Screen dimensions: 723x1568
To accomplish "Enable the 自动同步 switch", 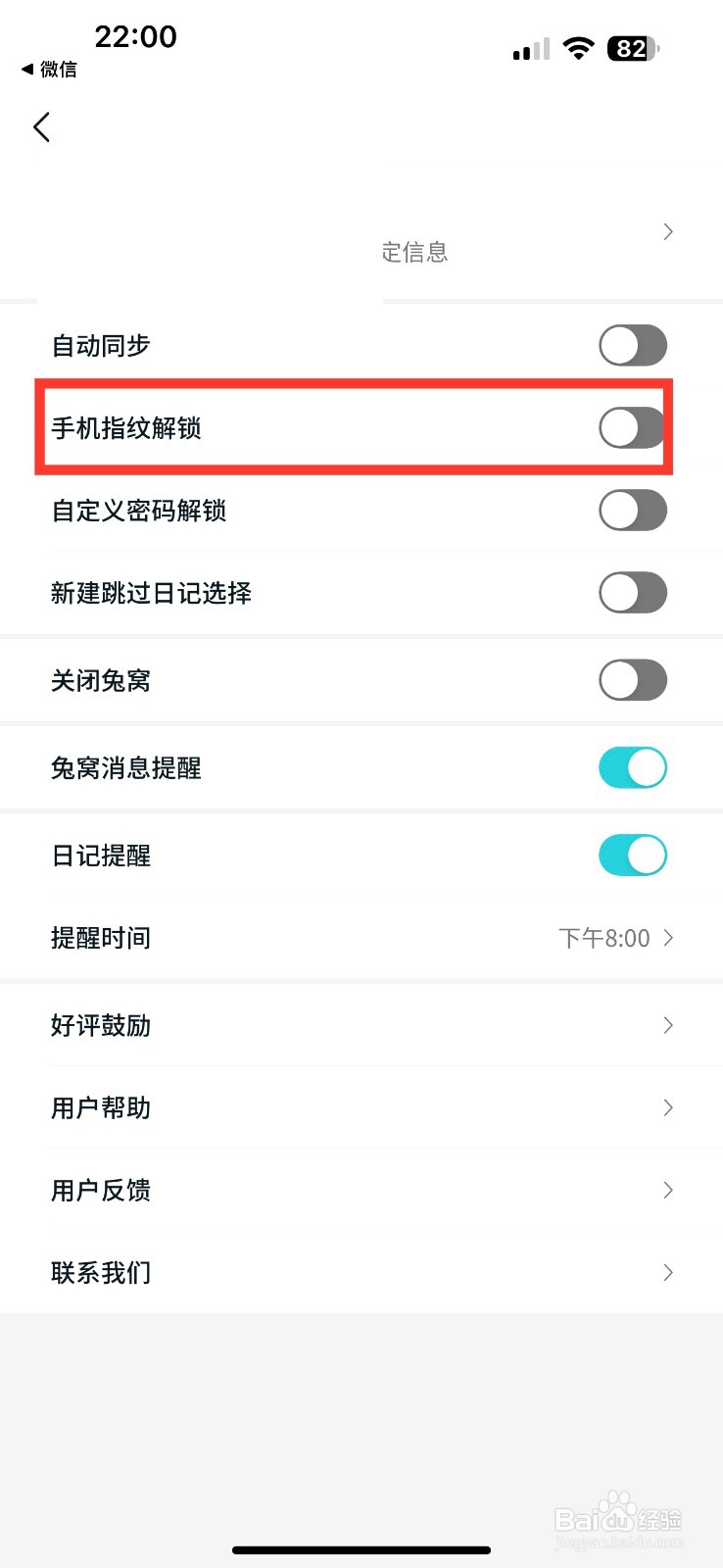I will tap(632, 345).
